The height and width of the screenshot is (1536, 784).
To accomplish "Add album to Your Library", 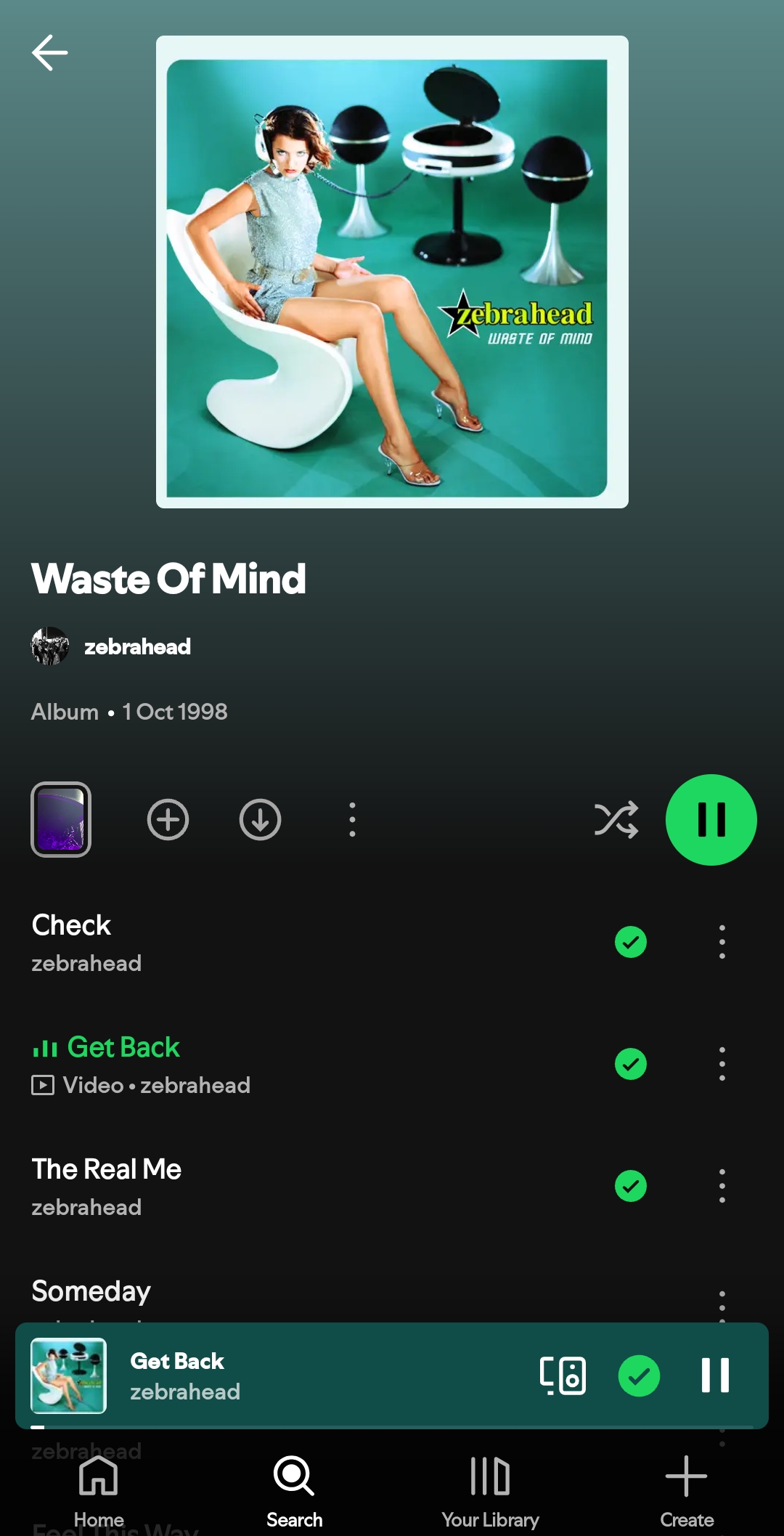I will (168, 820).
